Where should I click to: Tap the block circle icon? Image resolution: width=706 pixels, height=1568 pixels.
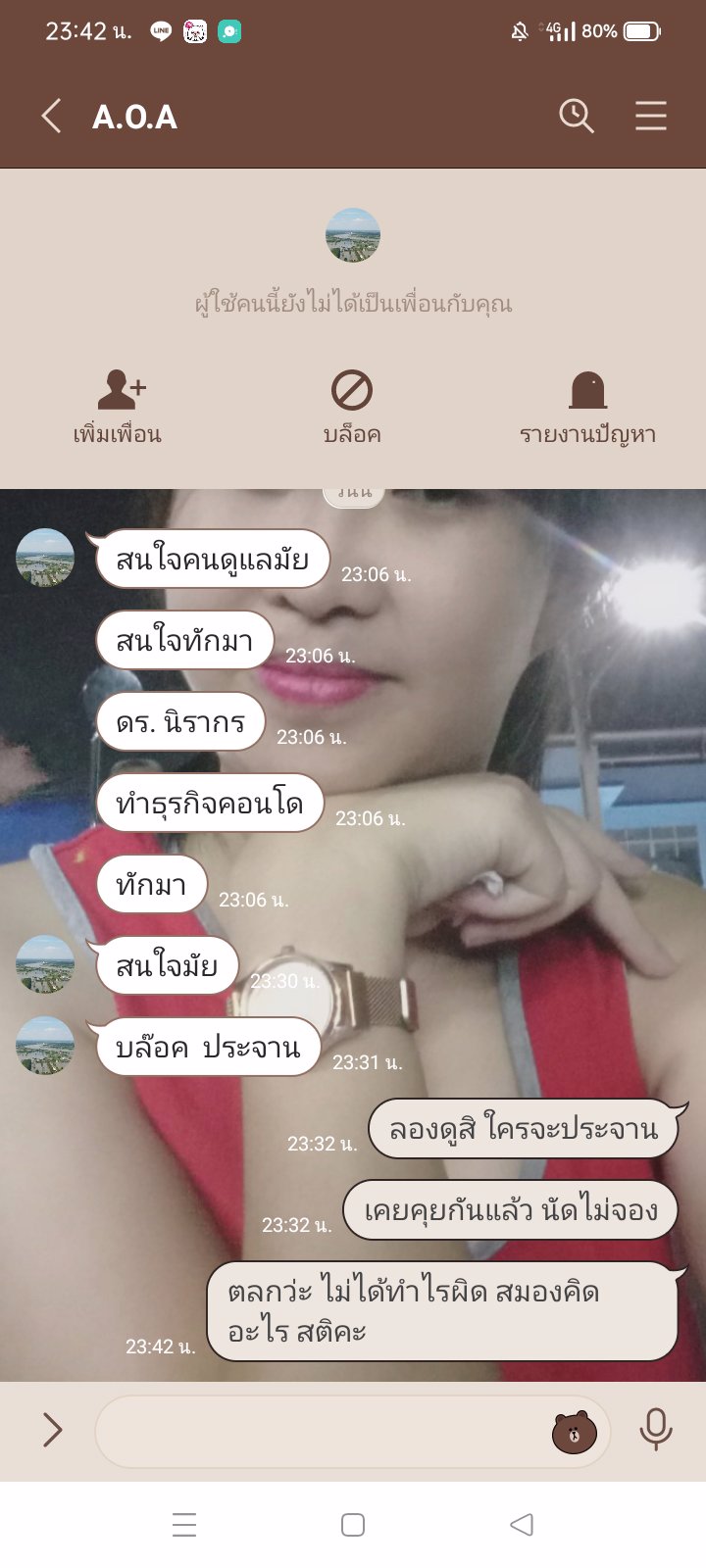(353, 392)
